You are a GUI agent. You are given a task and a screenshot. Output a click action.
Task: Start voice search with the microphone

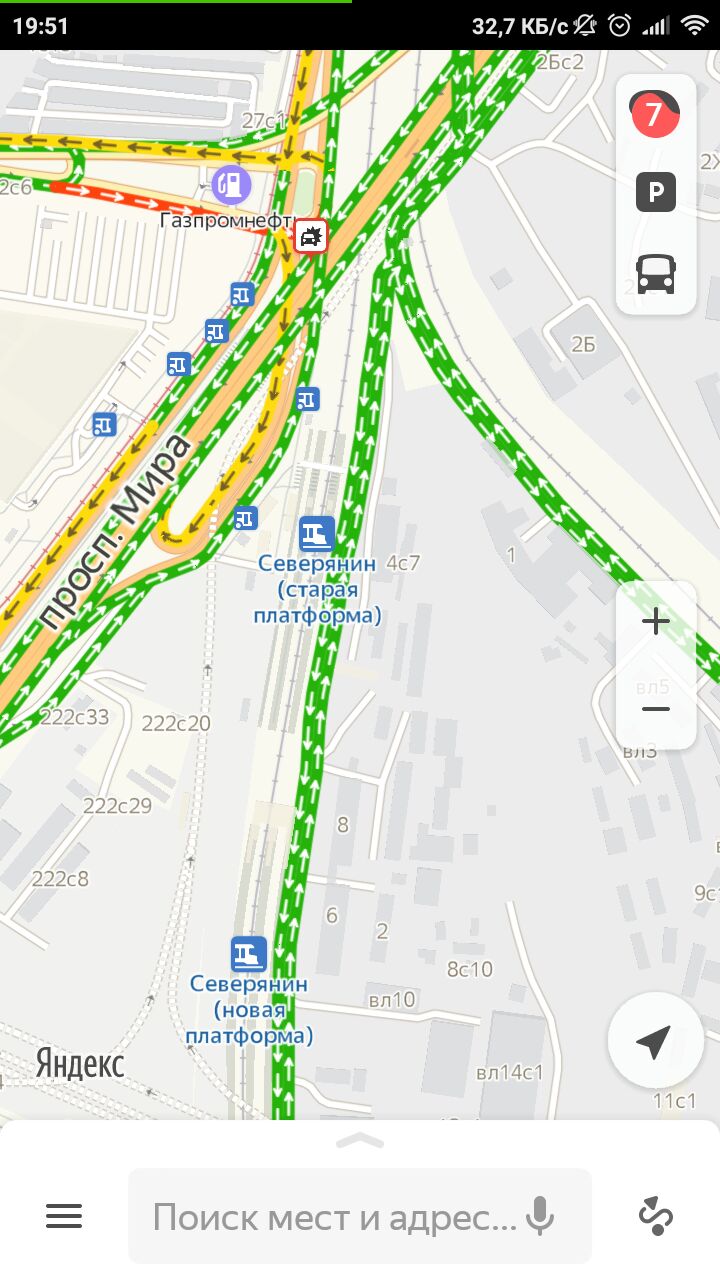pos(540,1217)
